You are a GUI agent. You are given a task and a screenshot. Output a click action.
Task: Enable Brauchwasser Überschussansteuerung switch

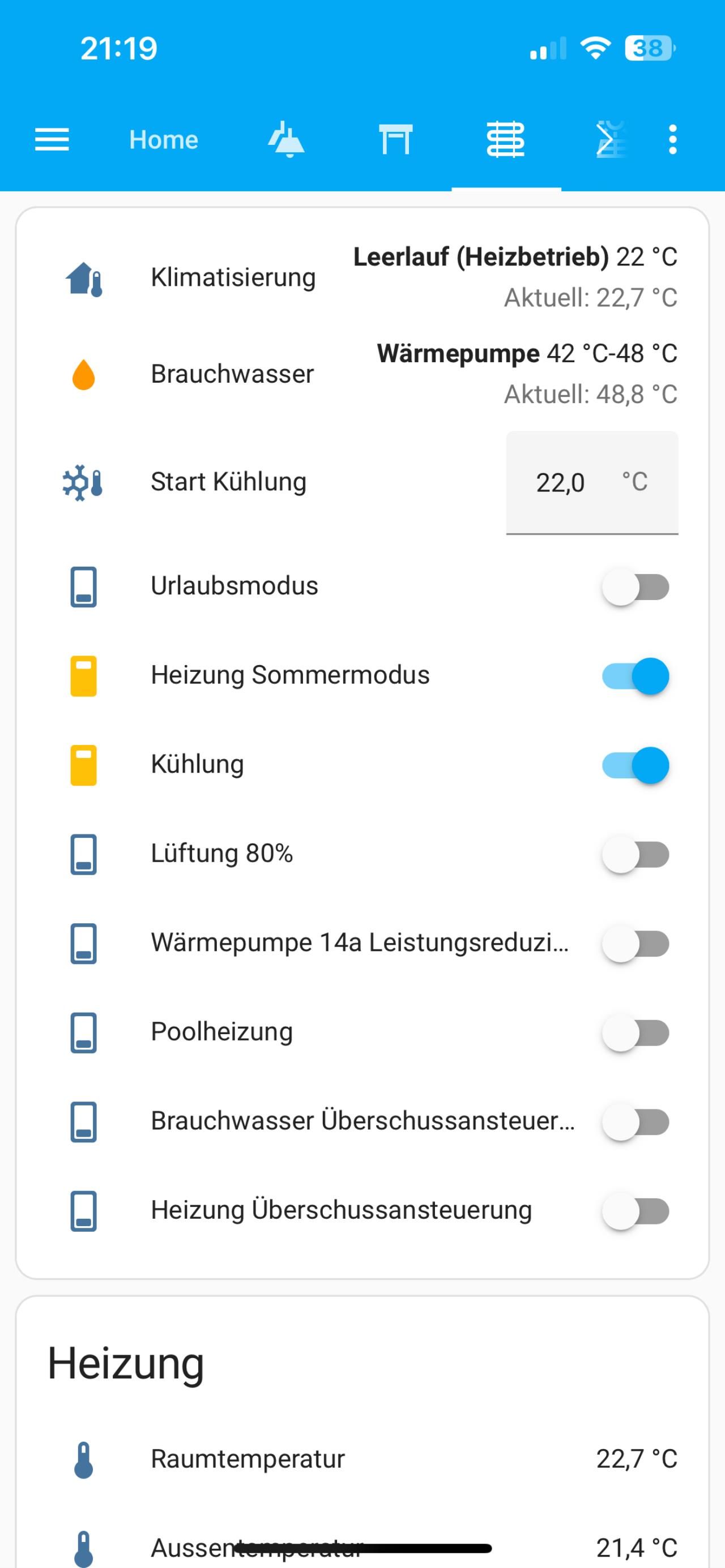(635, 1122)
